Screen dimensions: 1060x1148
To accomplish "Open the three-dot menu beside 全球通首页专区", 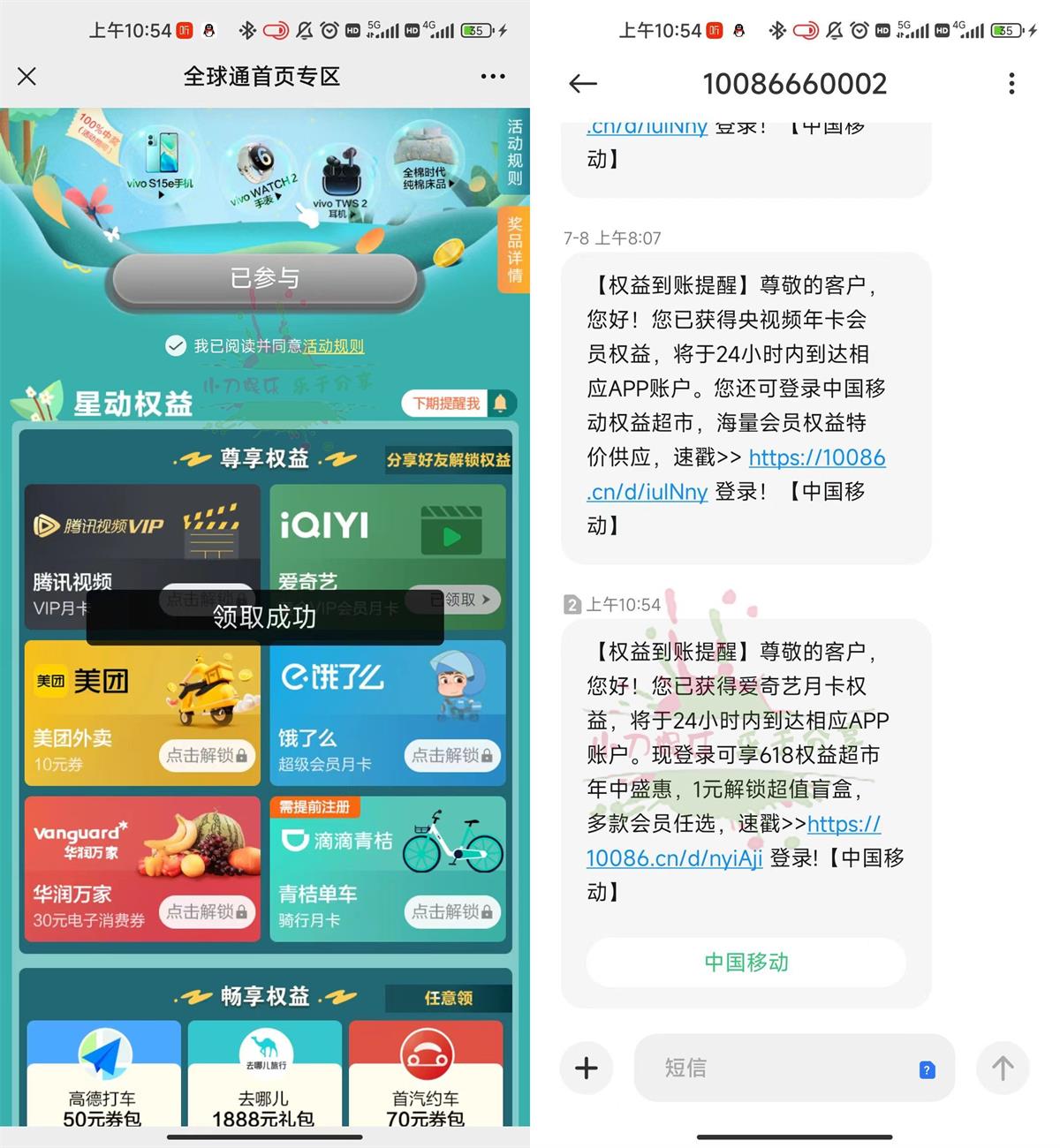I will click(x=493, y=77).
